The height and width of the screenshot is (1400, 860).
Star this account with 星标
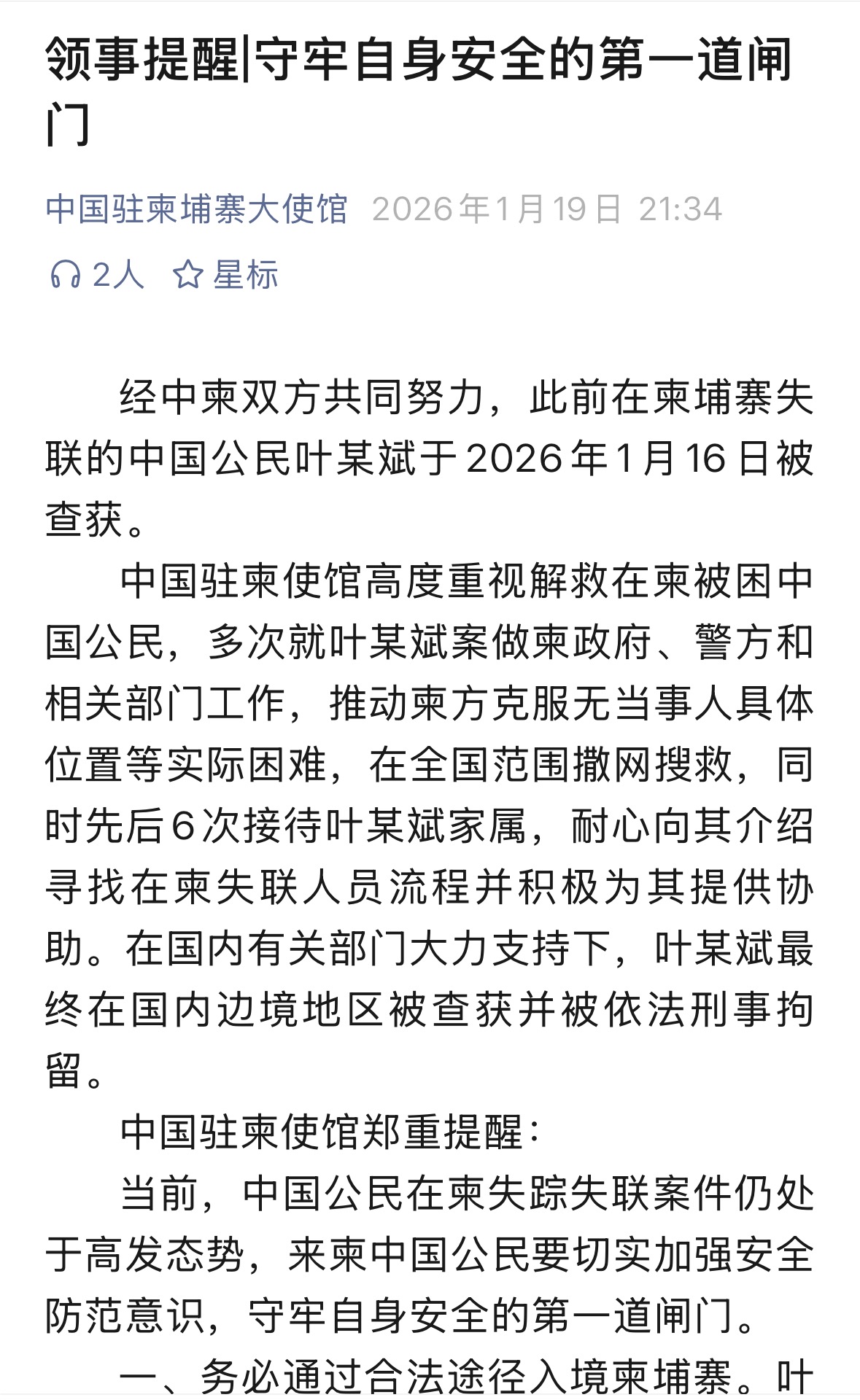[226, 275]
